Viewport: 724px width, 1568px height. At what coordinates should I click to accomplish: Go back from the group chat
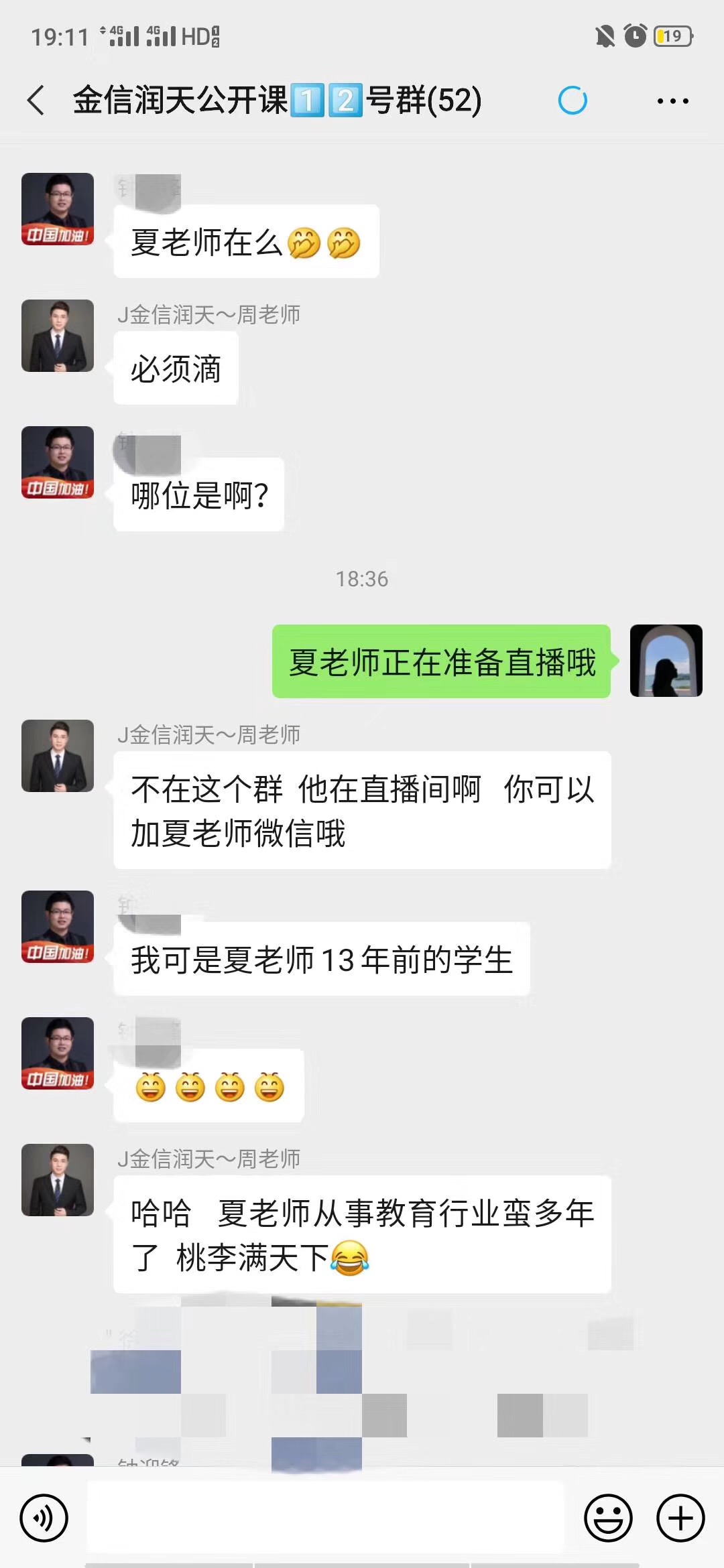point(36,101)
